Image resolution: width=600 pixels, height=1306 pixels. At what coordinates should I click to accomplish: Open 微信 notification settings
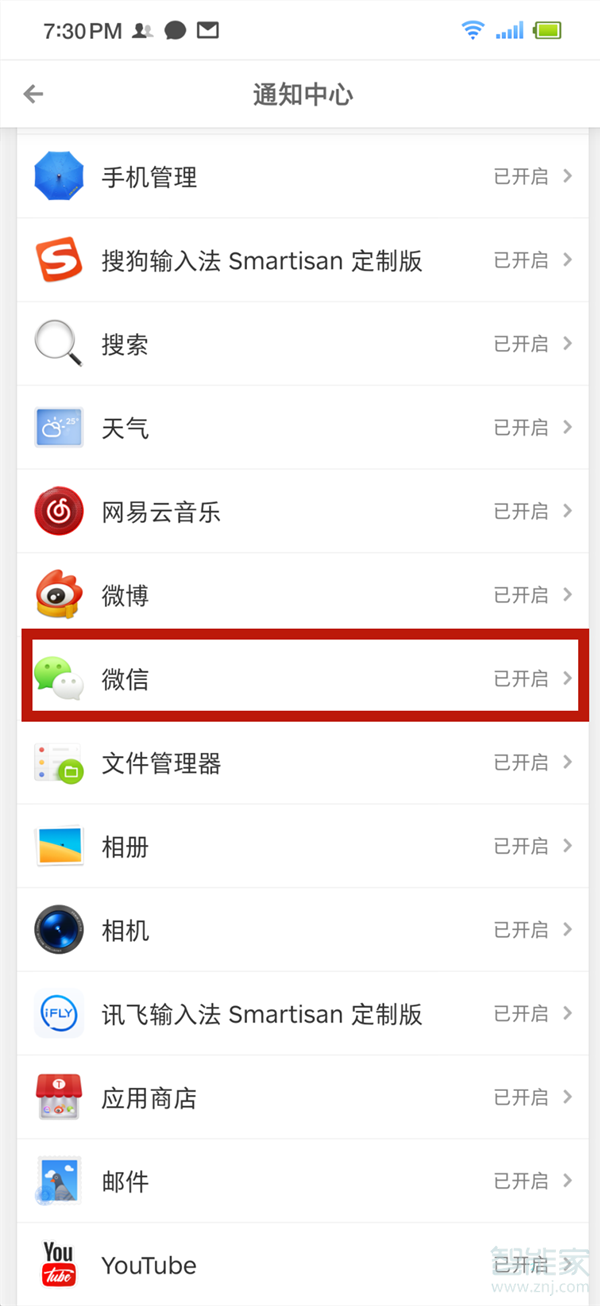(302, 680)
